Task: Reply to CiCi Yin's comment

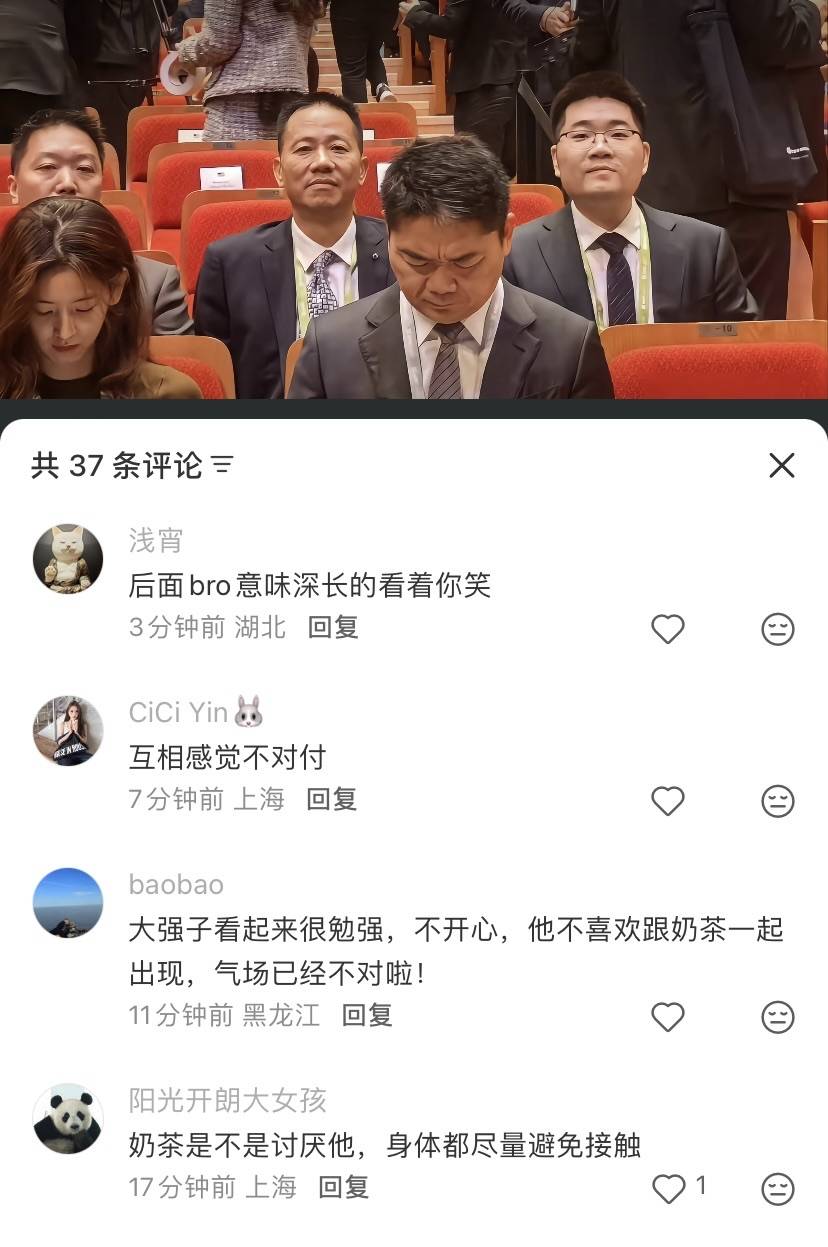Action: [332, 799]
